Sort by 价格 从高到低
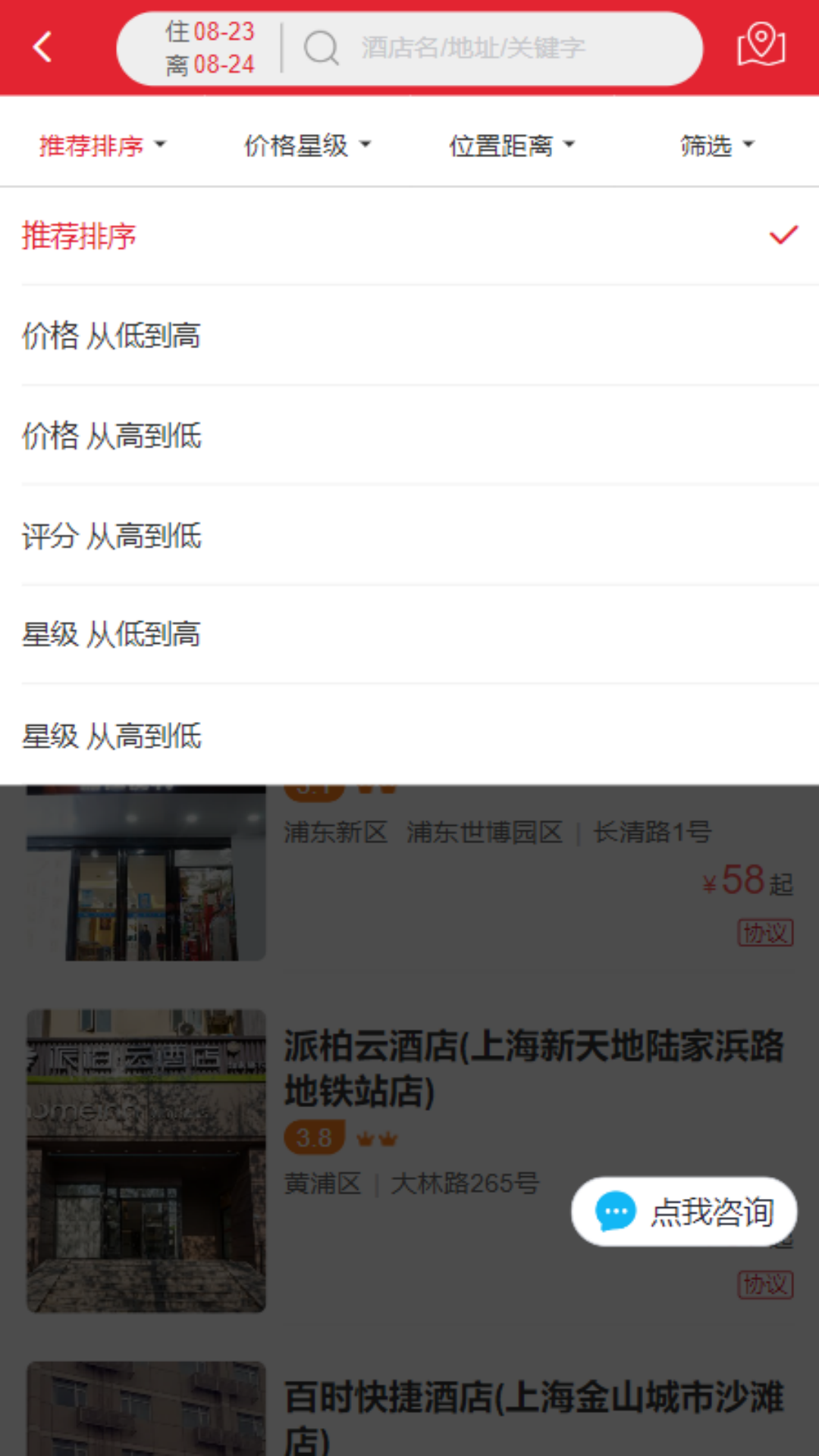819x1456 pixels. point(409,436)
